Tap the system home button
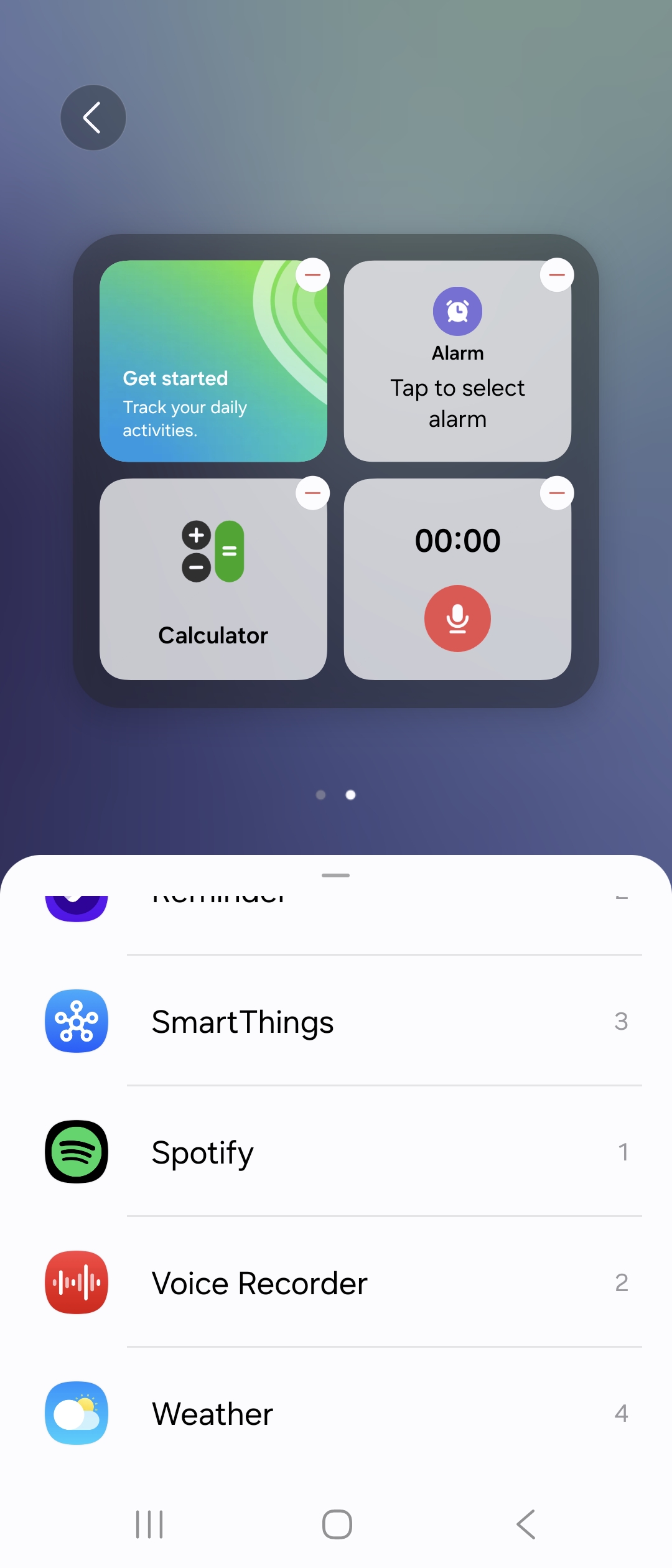This screenshot has height=1568, width=672. coord(337,1524)
